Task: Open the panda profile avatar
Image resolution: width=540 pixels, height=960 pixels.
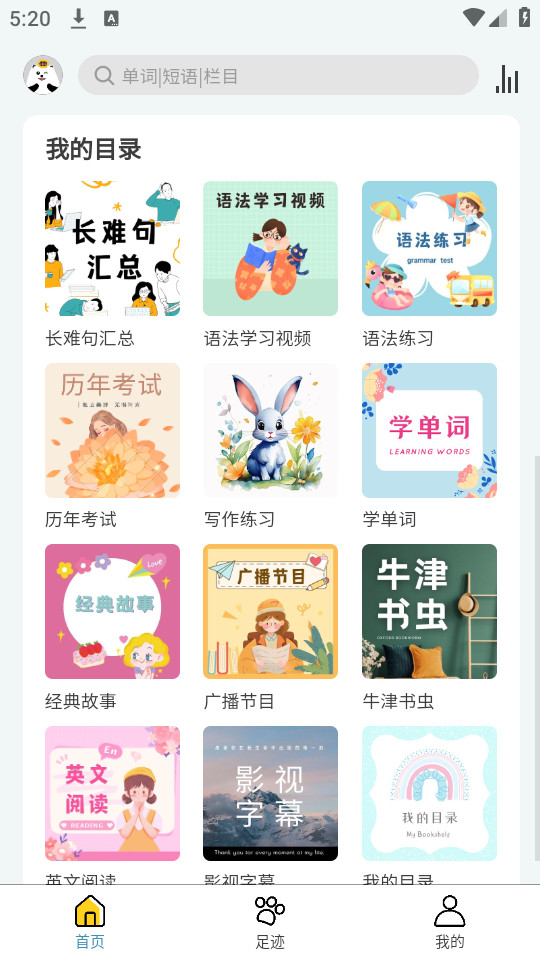Action: (43, 75)
